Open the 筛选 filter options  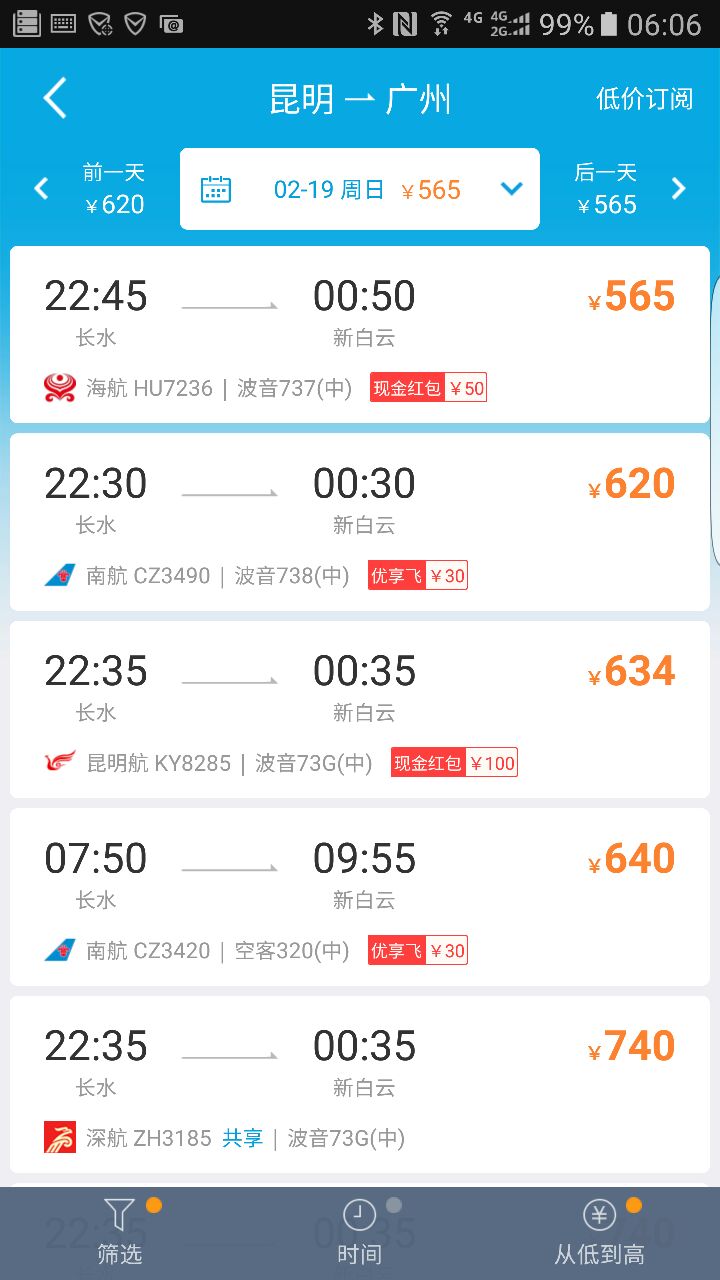coord(120,1233)
